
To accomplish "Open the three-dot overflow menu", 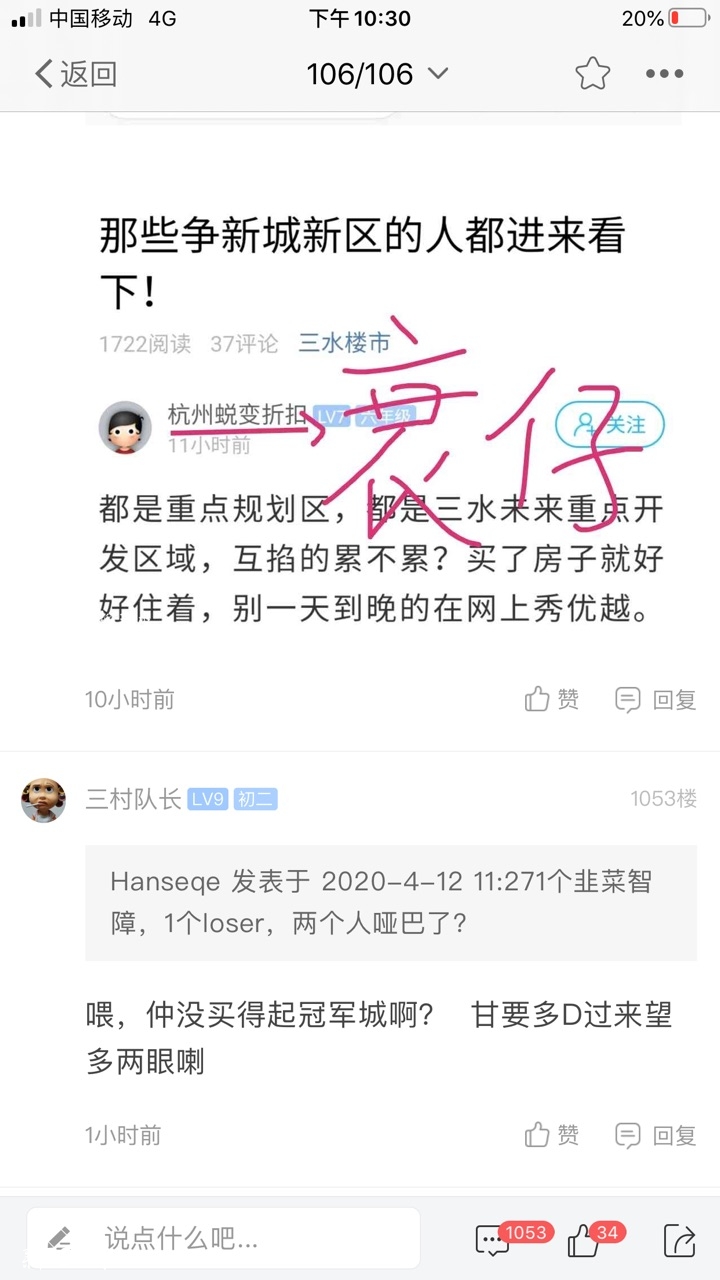I will pyautogui.click(x=664, y=74).
